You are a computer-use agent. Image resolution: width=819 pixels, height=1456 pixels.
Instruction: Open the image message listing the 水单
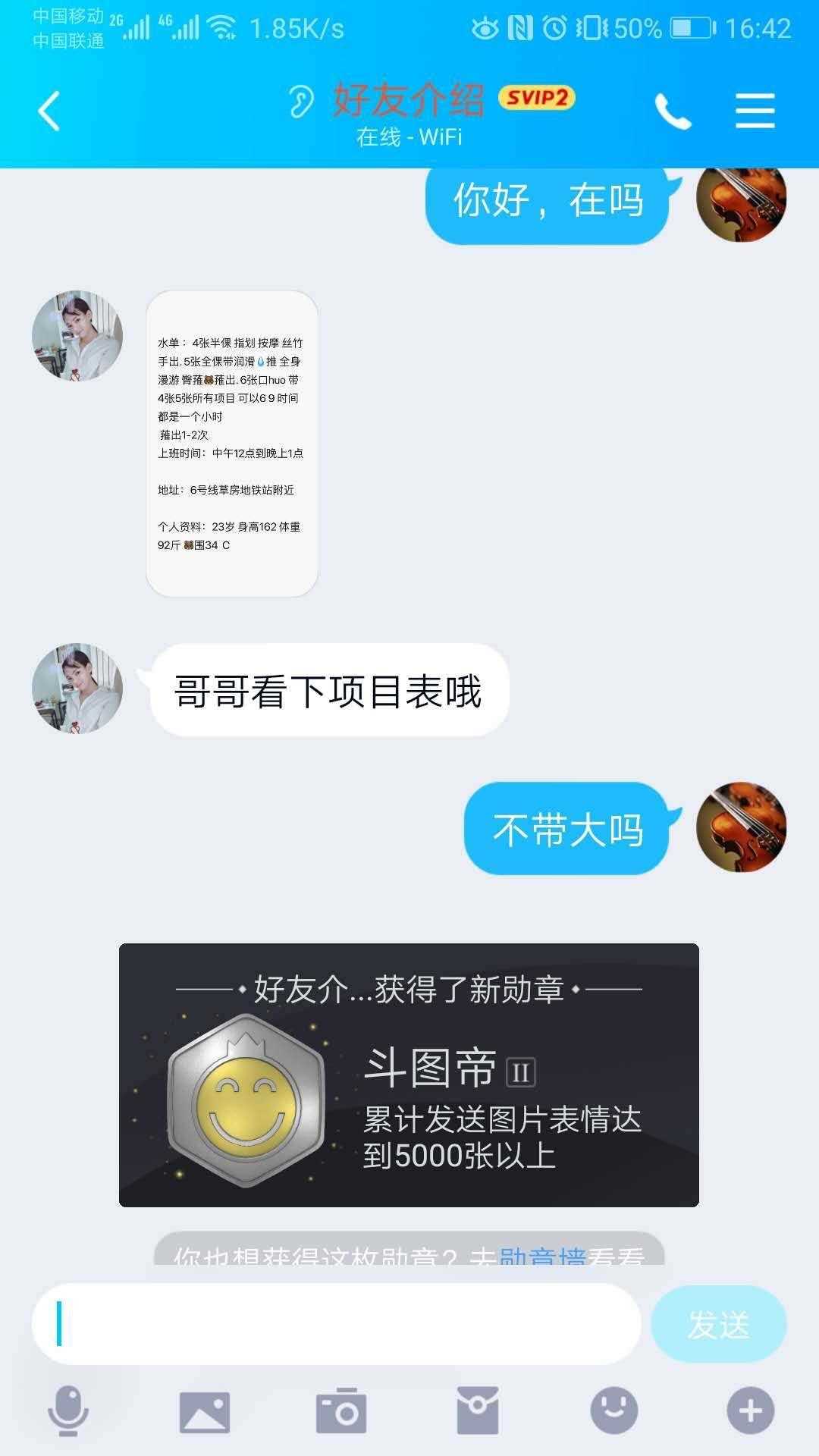coord(231,444)
